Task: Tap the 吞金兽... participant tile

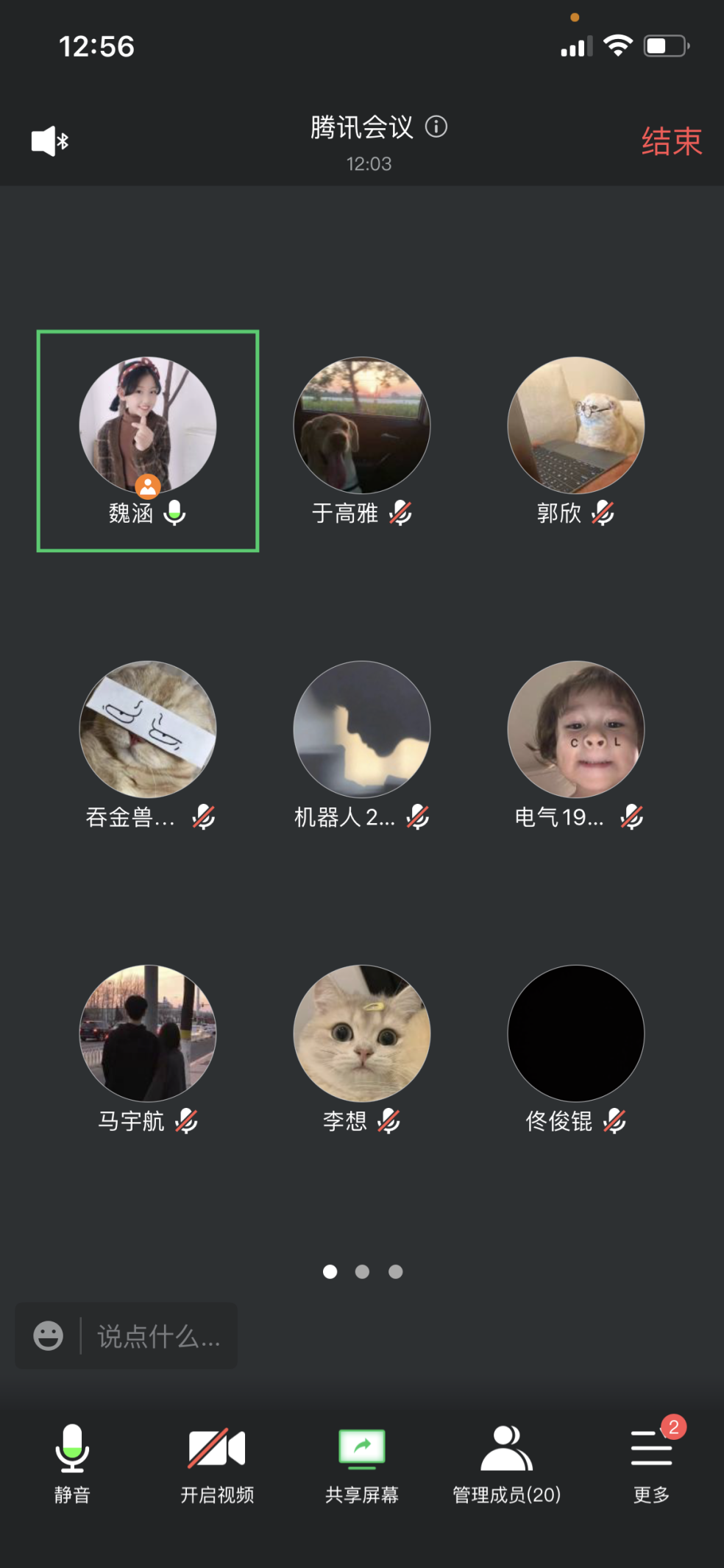Action: pos(148,745)
